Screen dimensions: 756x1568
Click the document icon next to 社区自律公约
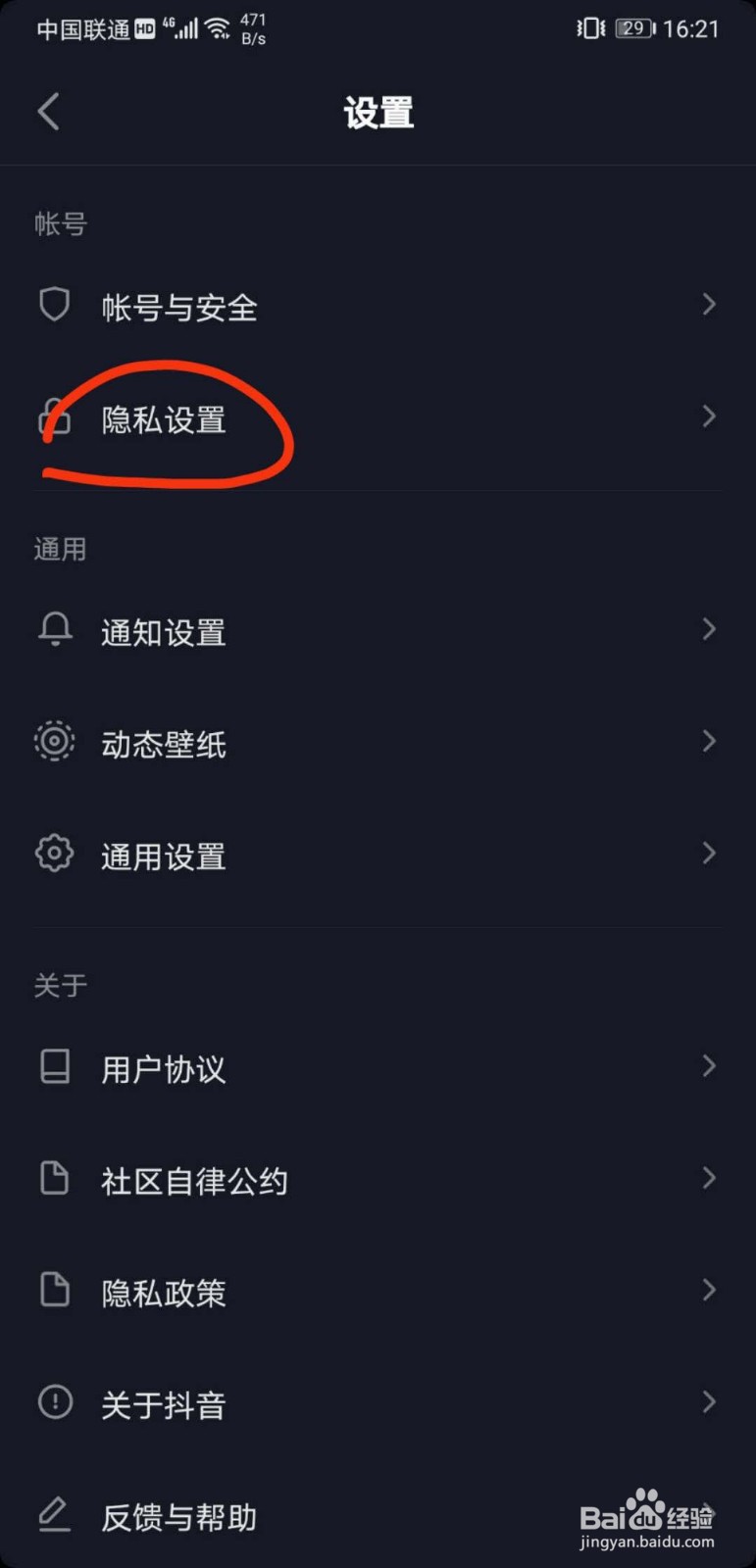tap(55, 1179)
